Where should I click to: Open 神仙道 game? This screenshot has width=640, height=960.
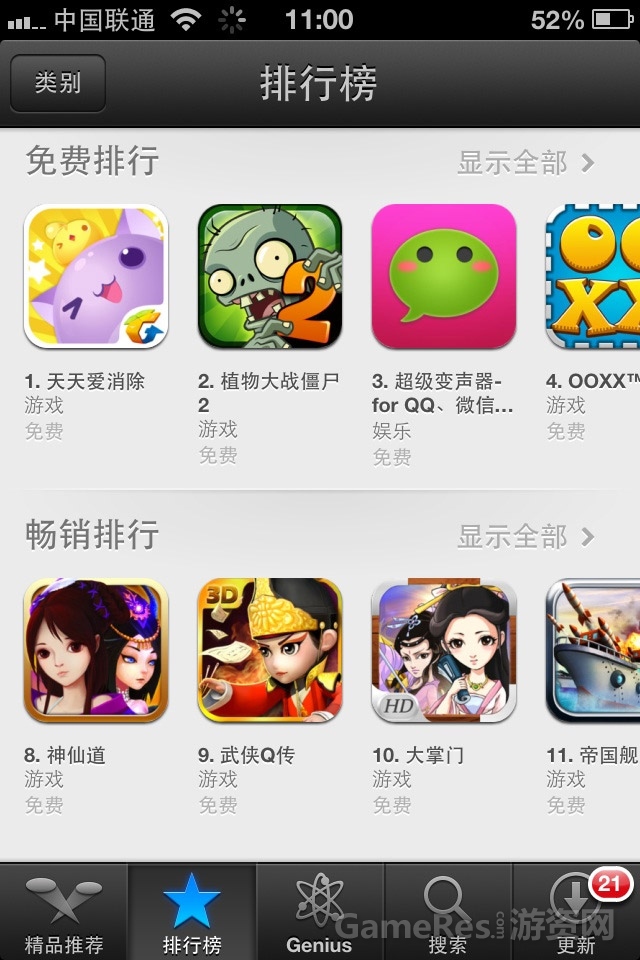tap(96, 650)
